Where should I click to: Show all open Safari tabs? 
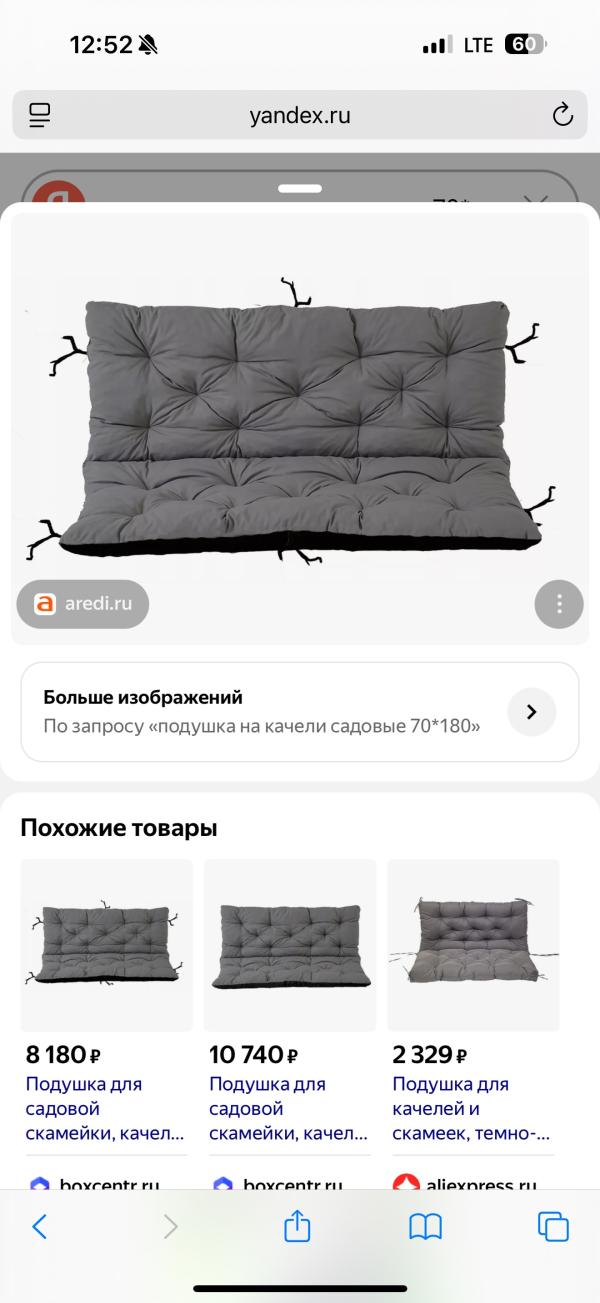[553, 1226]
